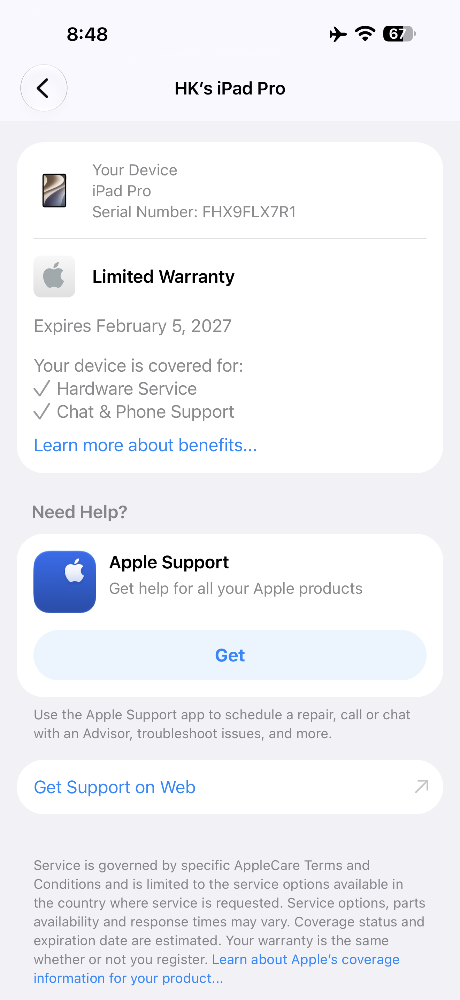Image resolution: width=460 pixels, height=1000 pixels.
Task: Open Get Support on Web
Action: (230, 787)
